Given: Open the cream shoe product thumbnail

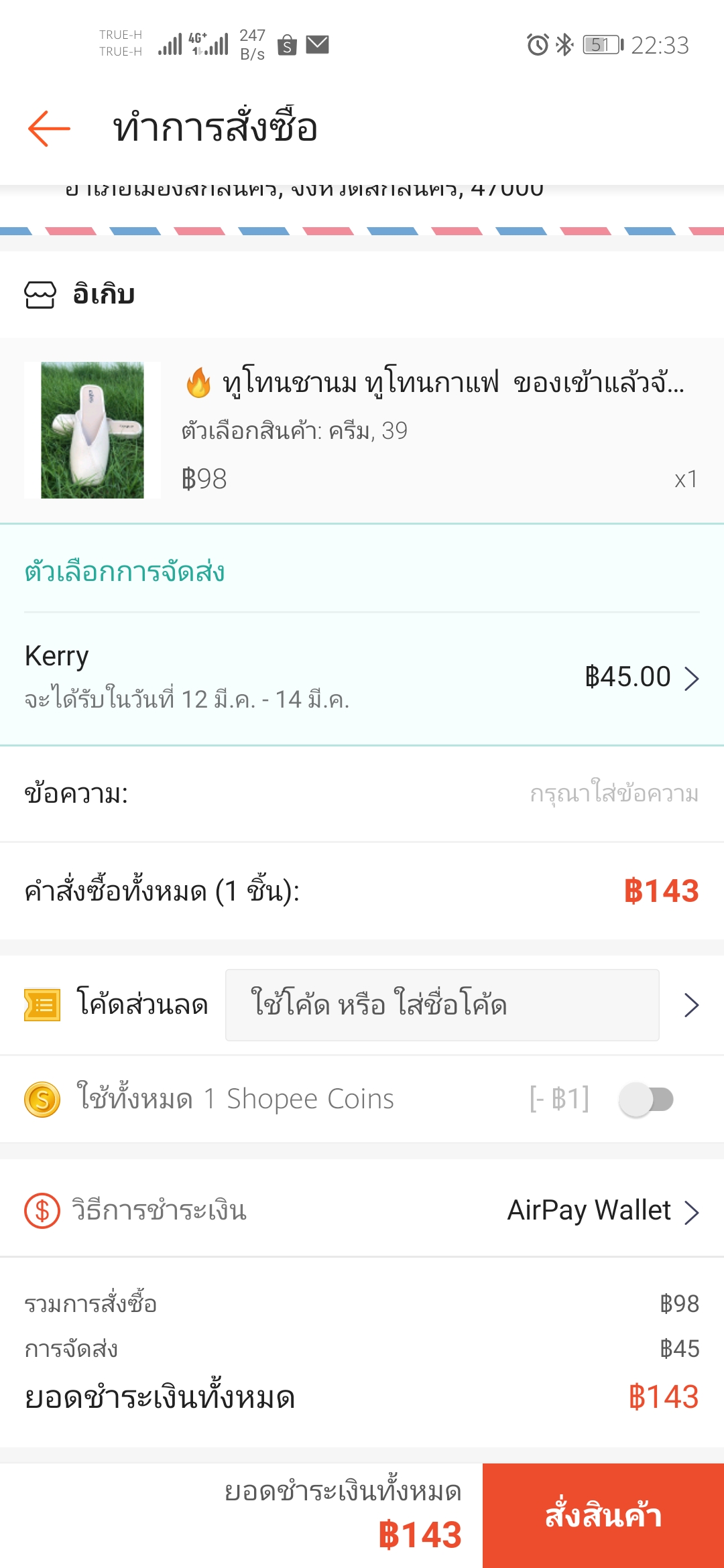Looking at the screenshot, I should click(93, 430).
